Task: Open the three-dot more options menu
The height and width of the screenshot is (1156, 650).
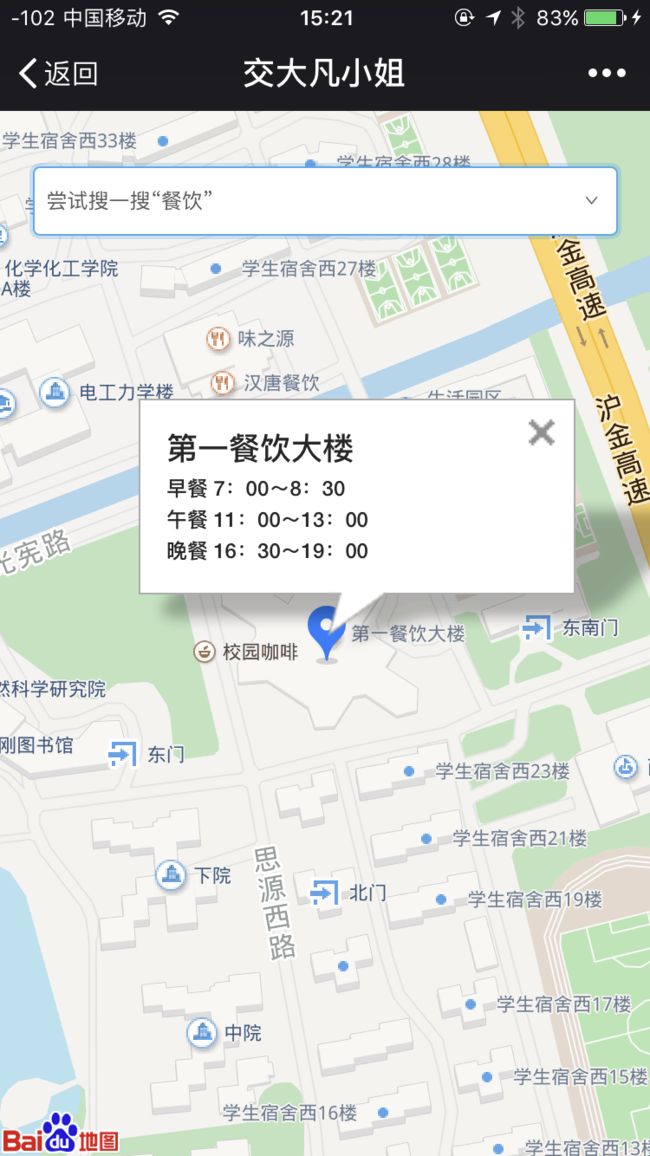Action: tap(607, 73)
